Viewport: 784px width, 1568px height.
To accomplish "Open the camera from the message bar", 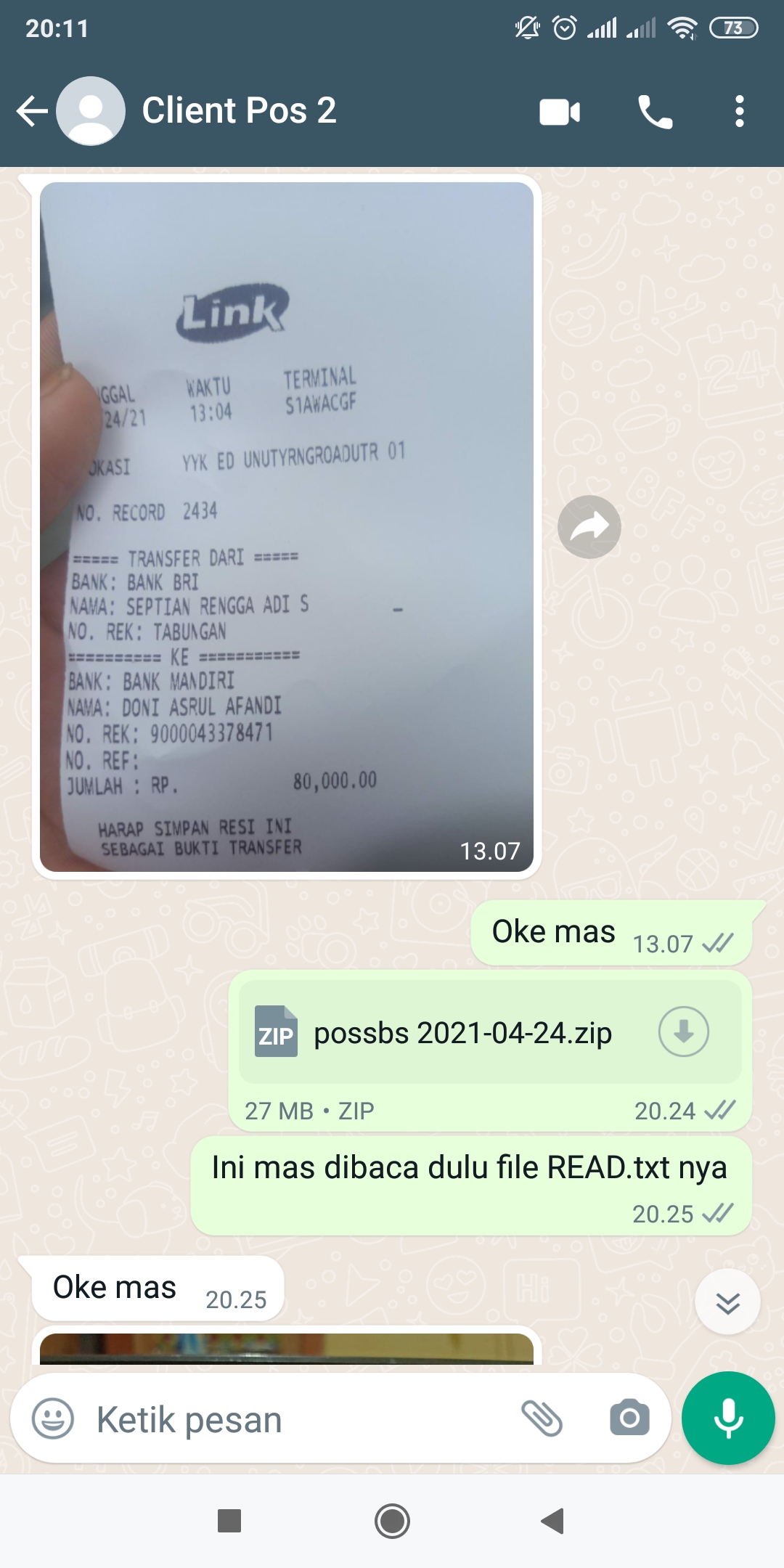I will pos(629,1418).
